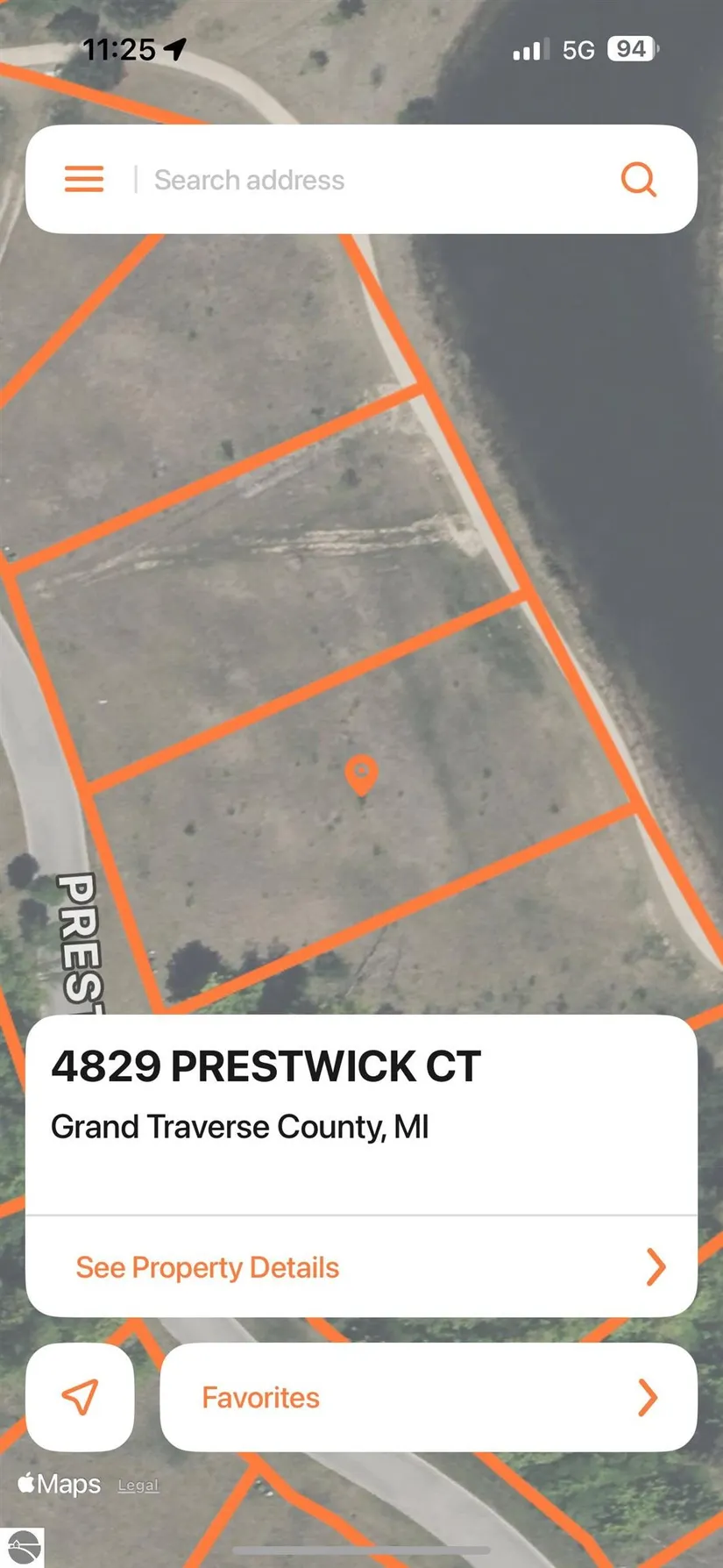Tap the orange search magnifier icon

[x=638, y=180]
